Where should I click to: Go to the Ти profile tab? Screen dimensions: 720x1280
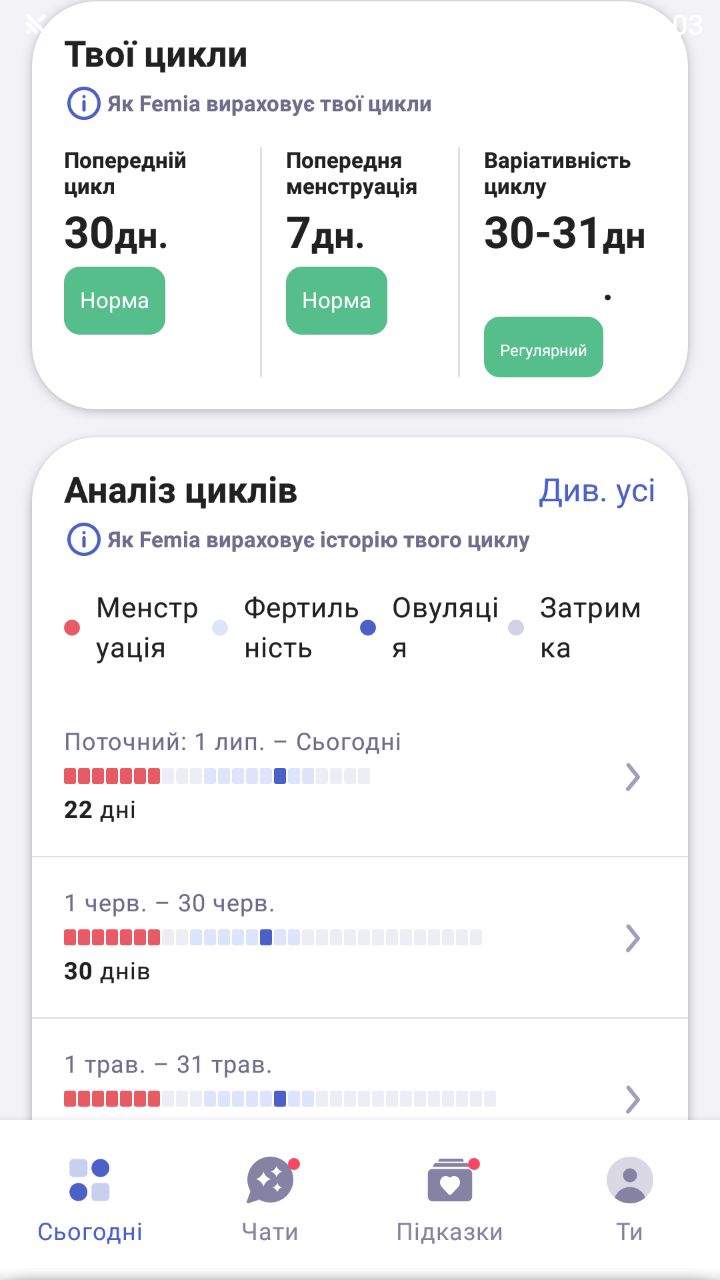[x=630, y=1198]
